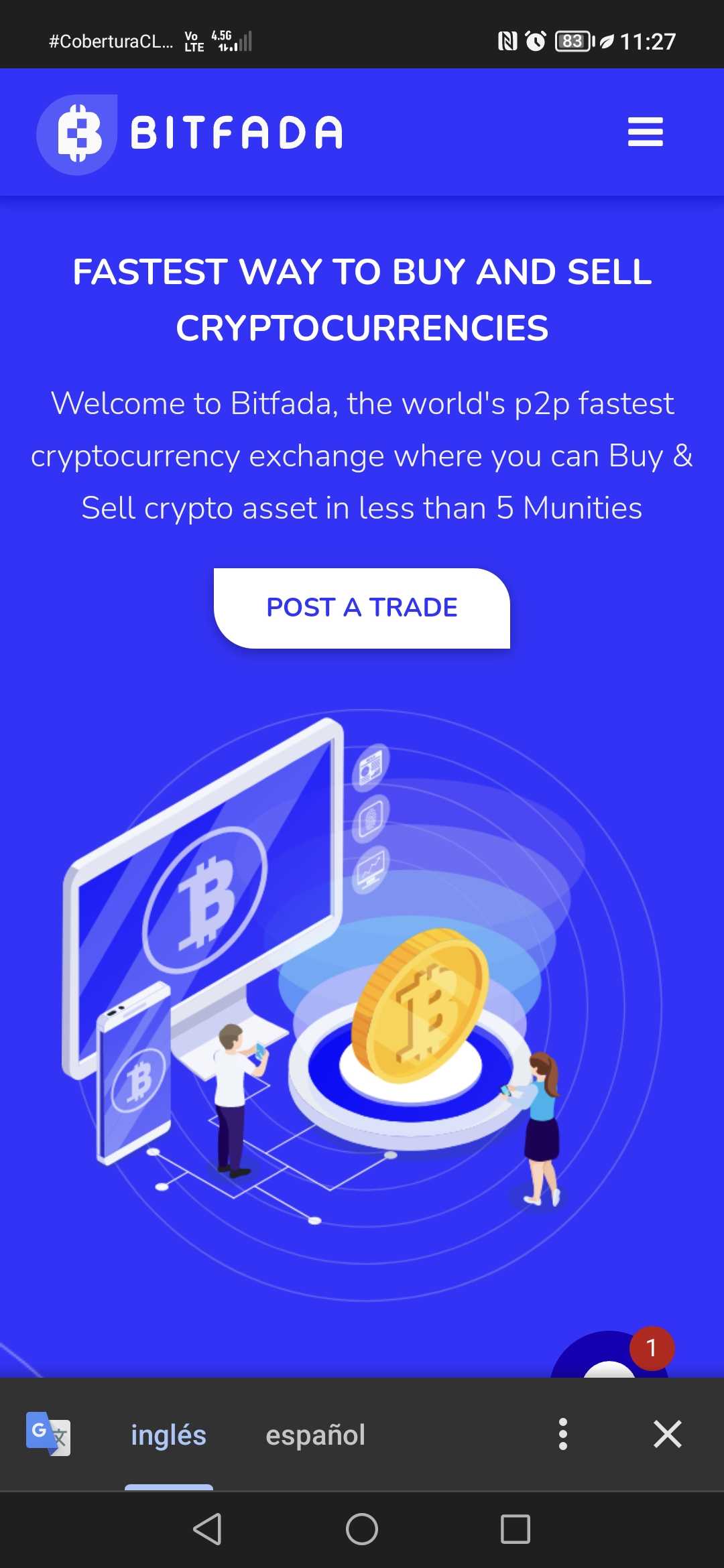Switch translation to español
Image resolution: width=724 pixels, height=1568 pixels.
[315, 1435]
